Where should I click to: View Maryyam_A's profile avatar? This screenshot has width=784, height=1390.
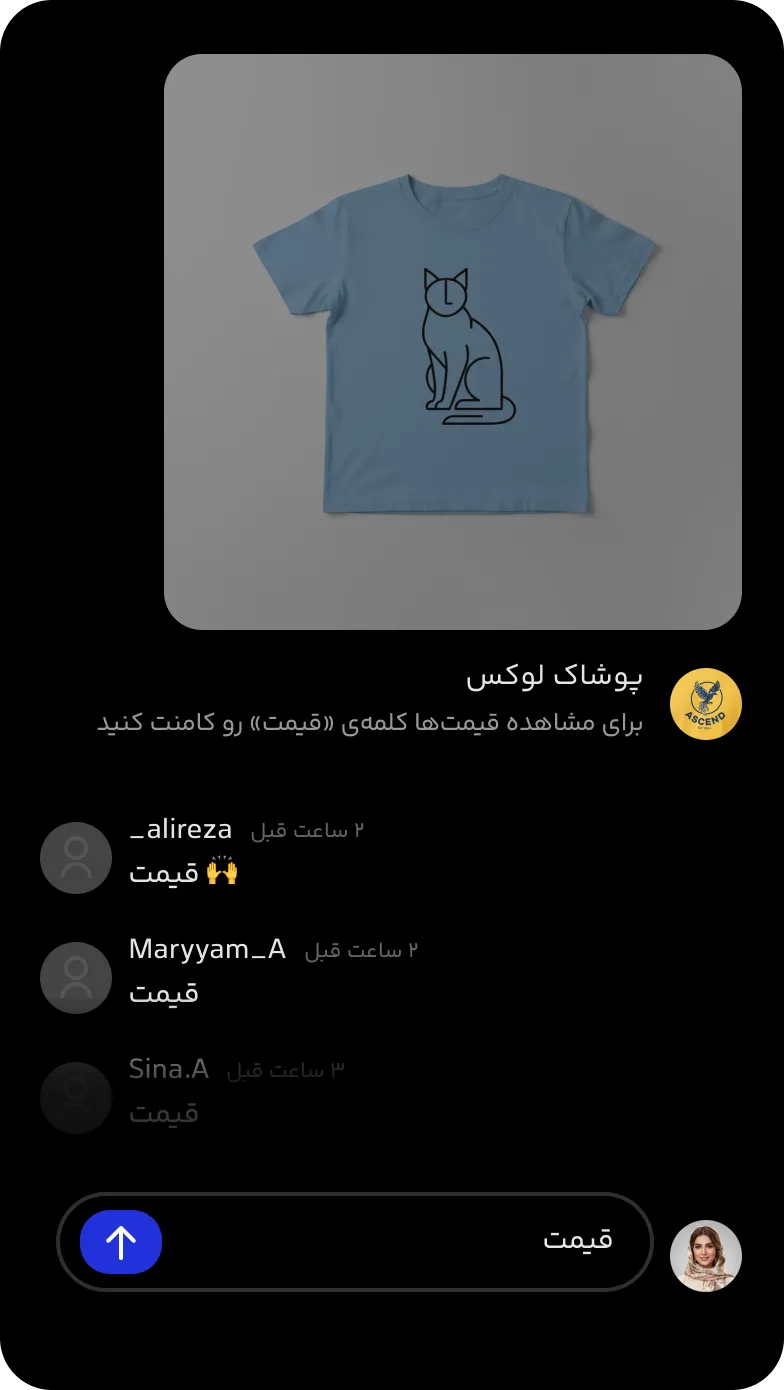76,978
